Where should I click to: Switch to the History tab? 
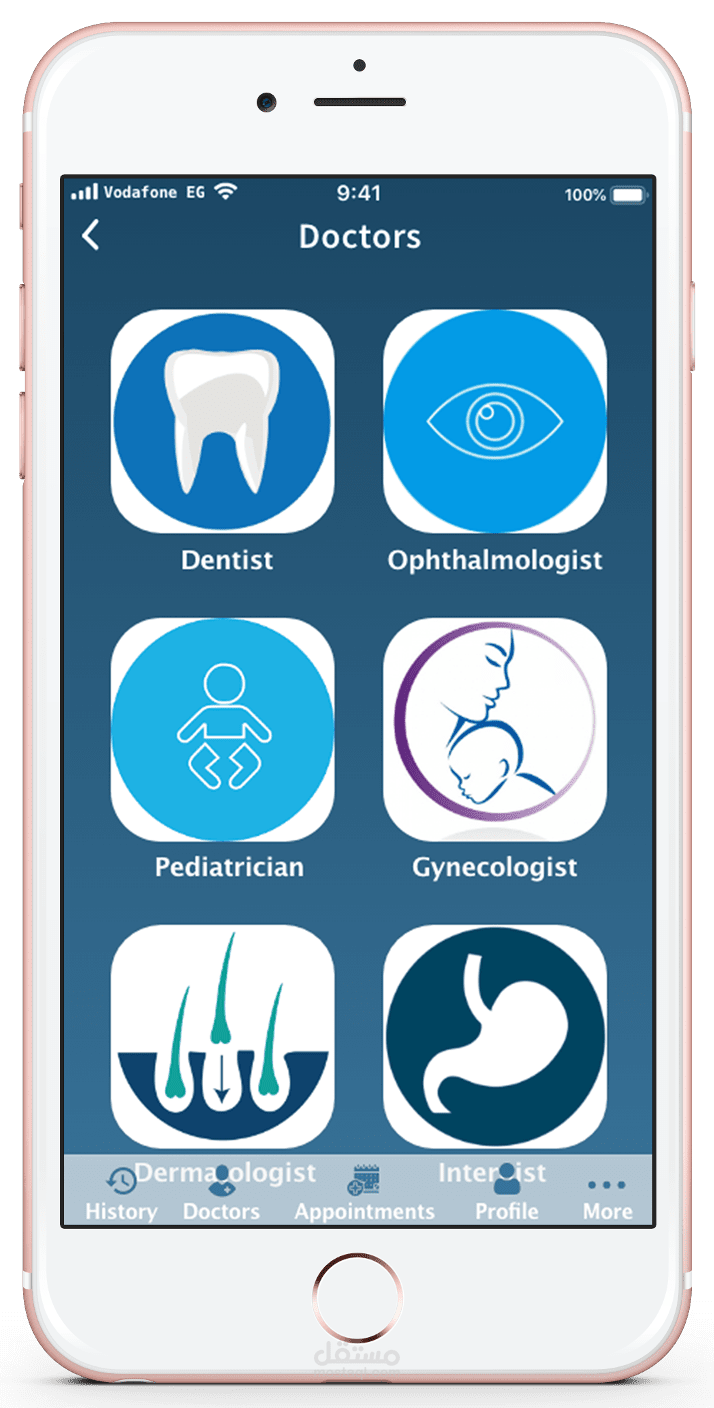[x=121, y=1193]
